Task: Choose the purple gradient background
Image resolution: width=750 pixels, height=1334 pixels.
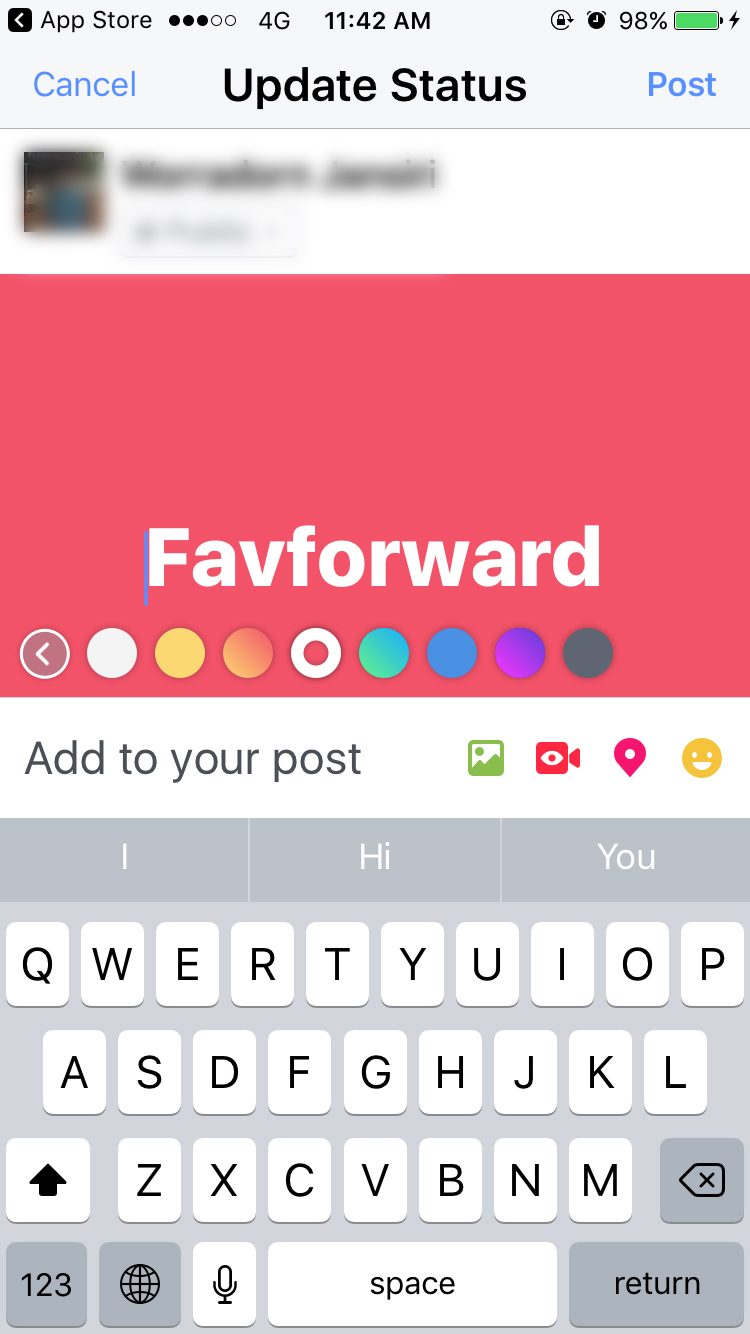Action: pos(520,655)
